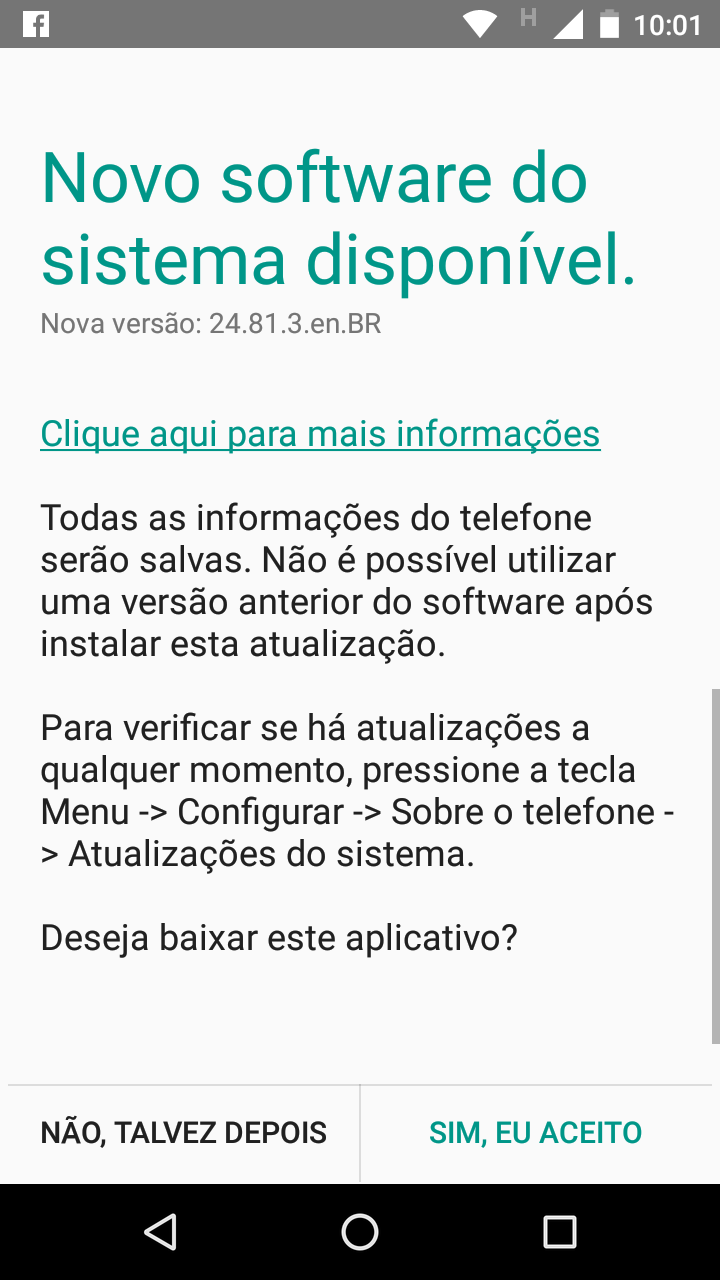Viewport: 720px width, 1280px height.
Task: Open the 'Clique aqui para mais informações' link
Action: (x=320, y=434)
